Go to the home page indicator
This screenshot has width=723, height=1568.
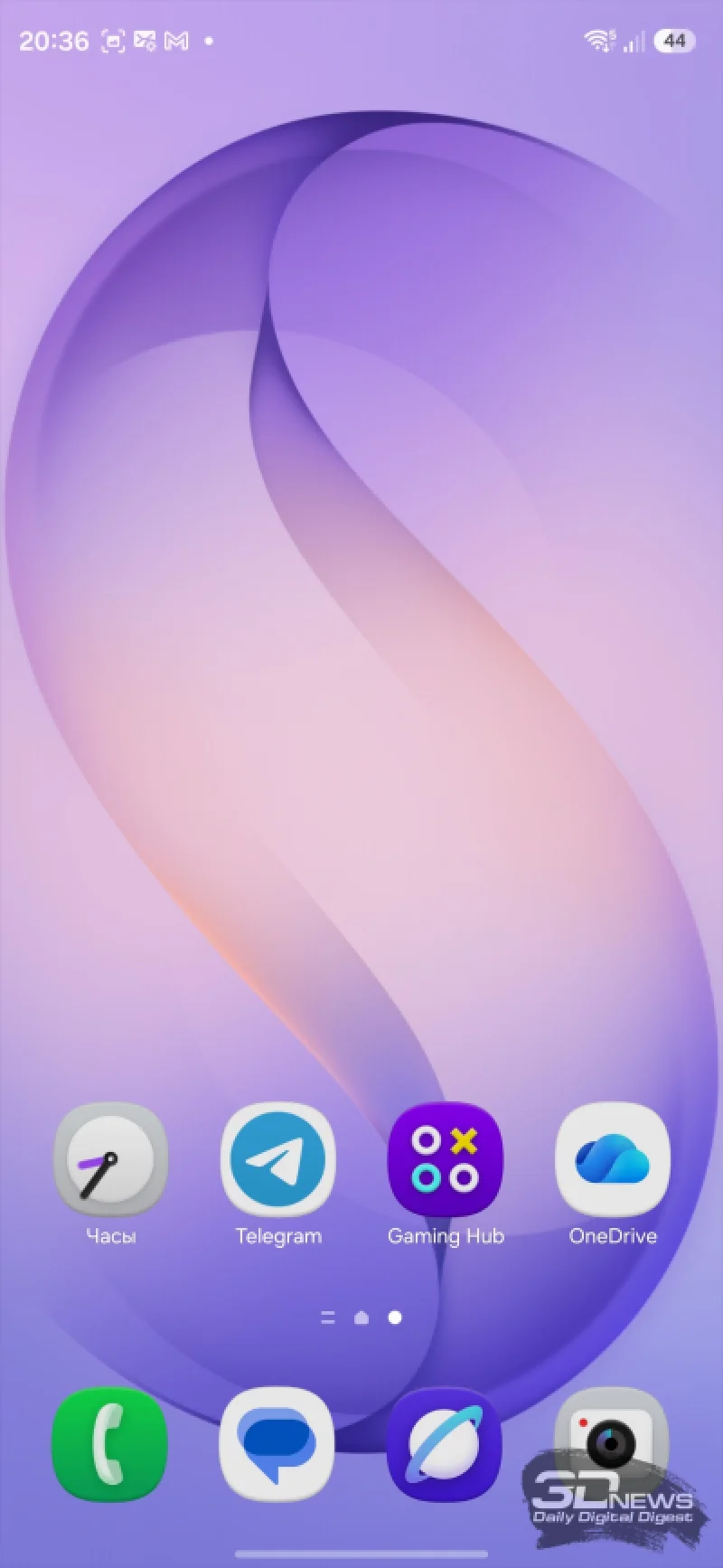tap(361, 1318)
